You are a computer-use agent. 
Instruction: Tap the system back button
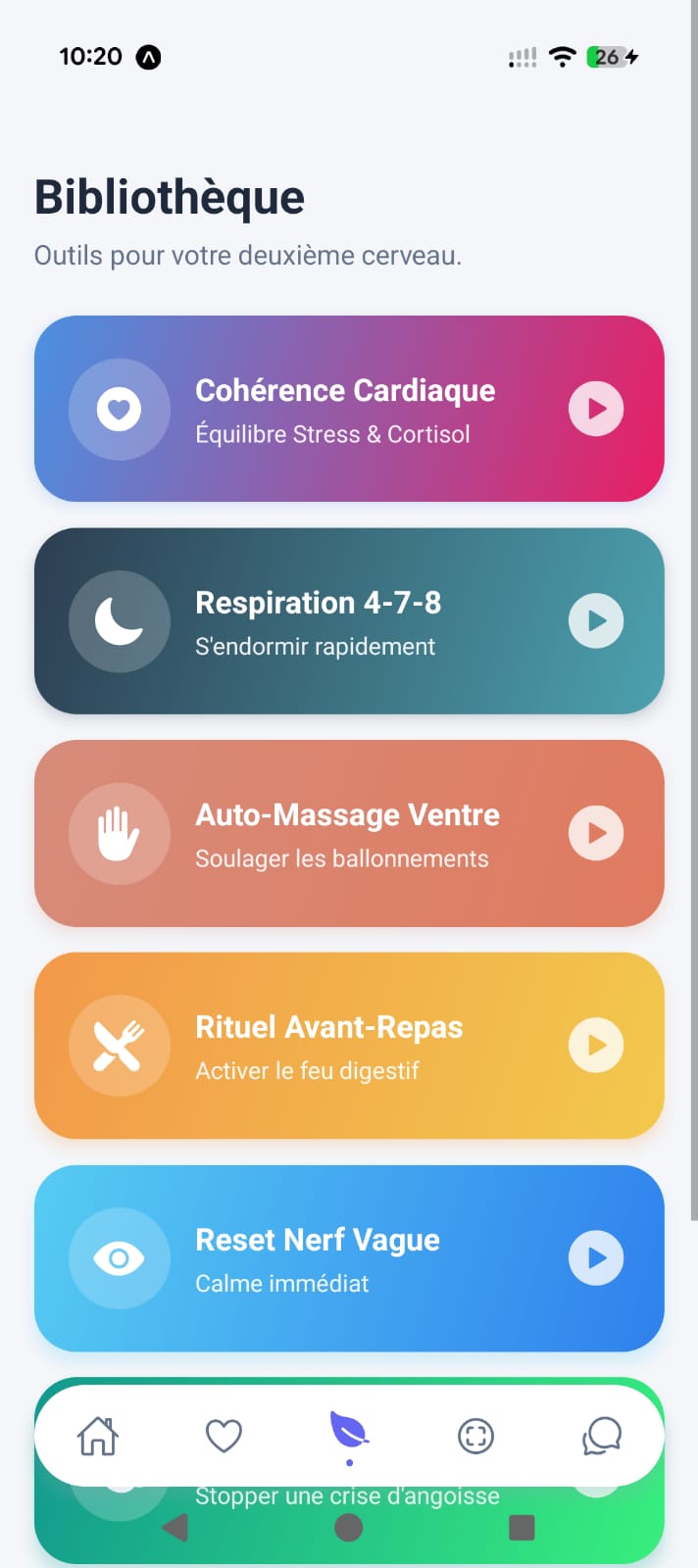pos(175,1527)
